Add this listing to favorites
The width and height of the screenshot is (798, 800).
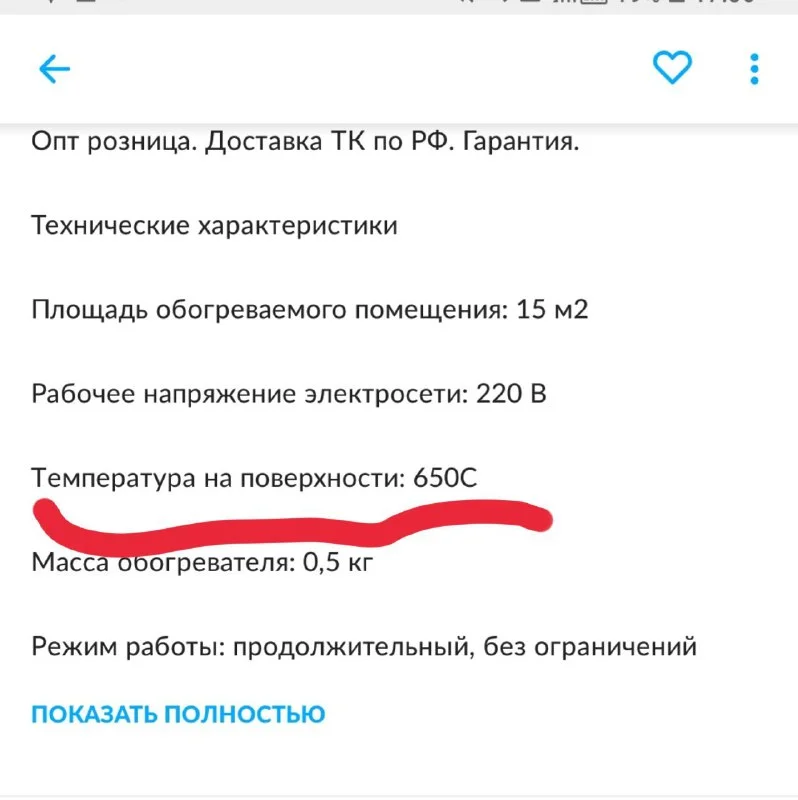pyautogui.click(x=672, y=68)
